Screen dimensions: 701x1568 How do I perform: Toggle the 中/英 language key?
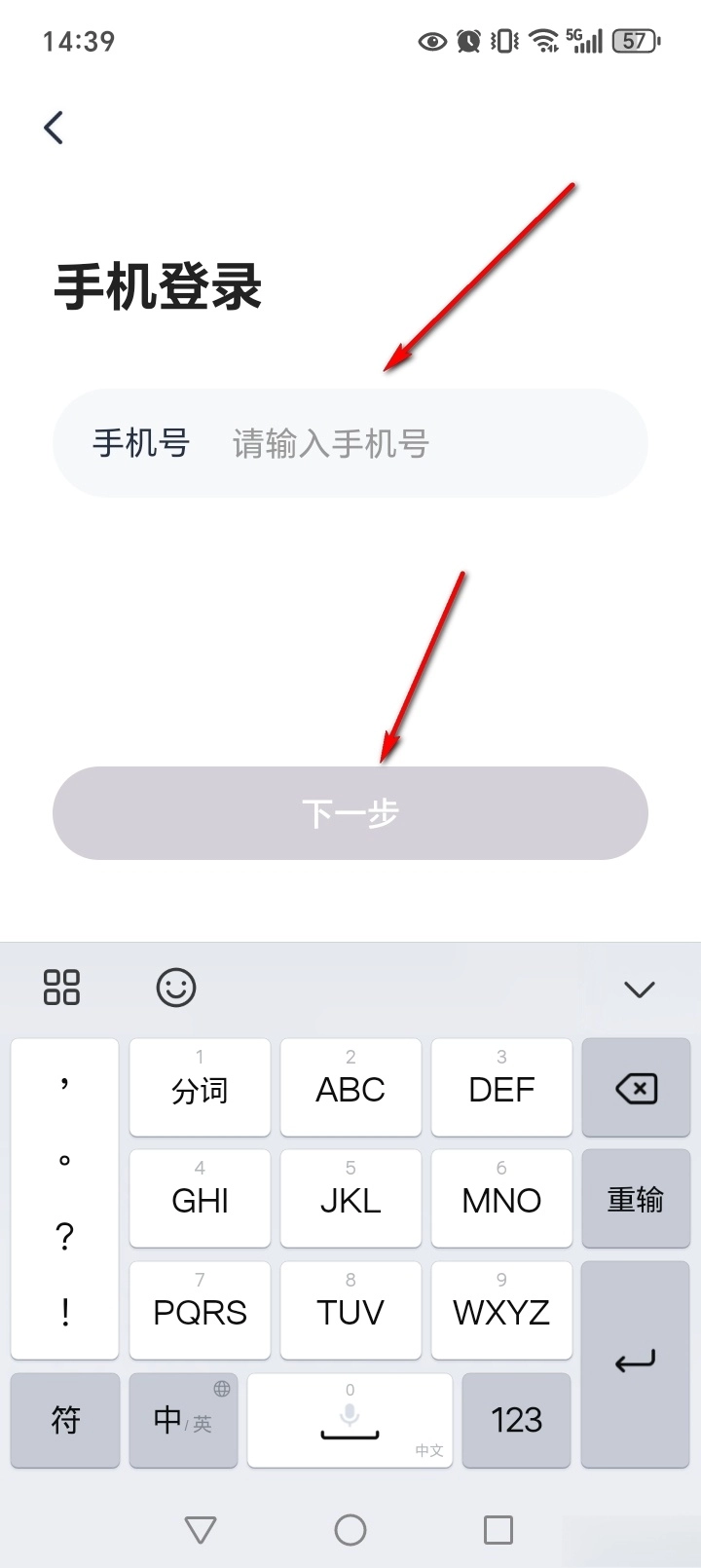(x=183, y=1420)
